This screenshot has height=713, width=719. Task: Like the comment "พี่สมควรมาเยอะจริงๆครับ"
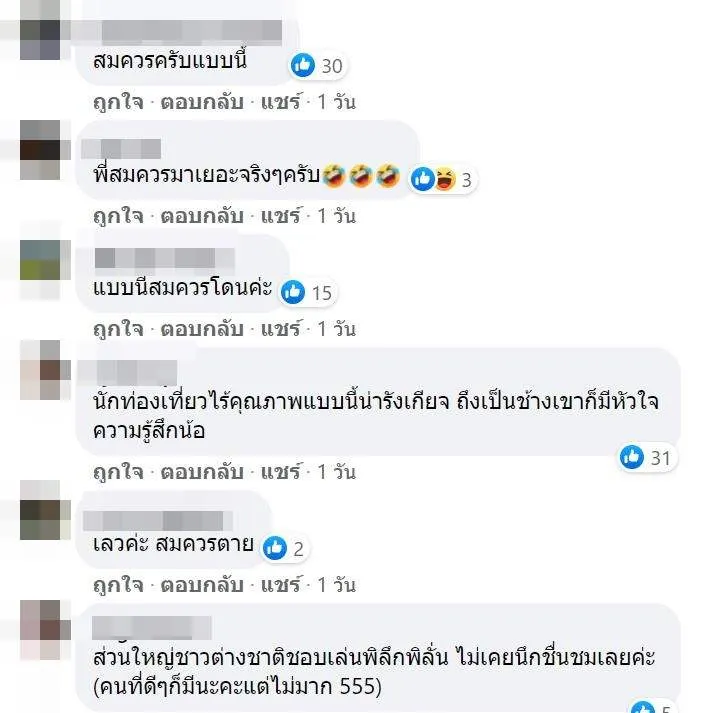pyautogui.click(x=117, y=215)
